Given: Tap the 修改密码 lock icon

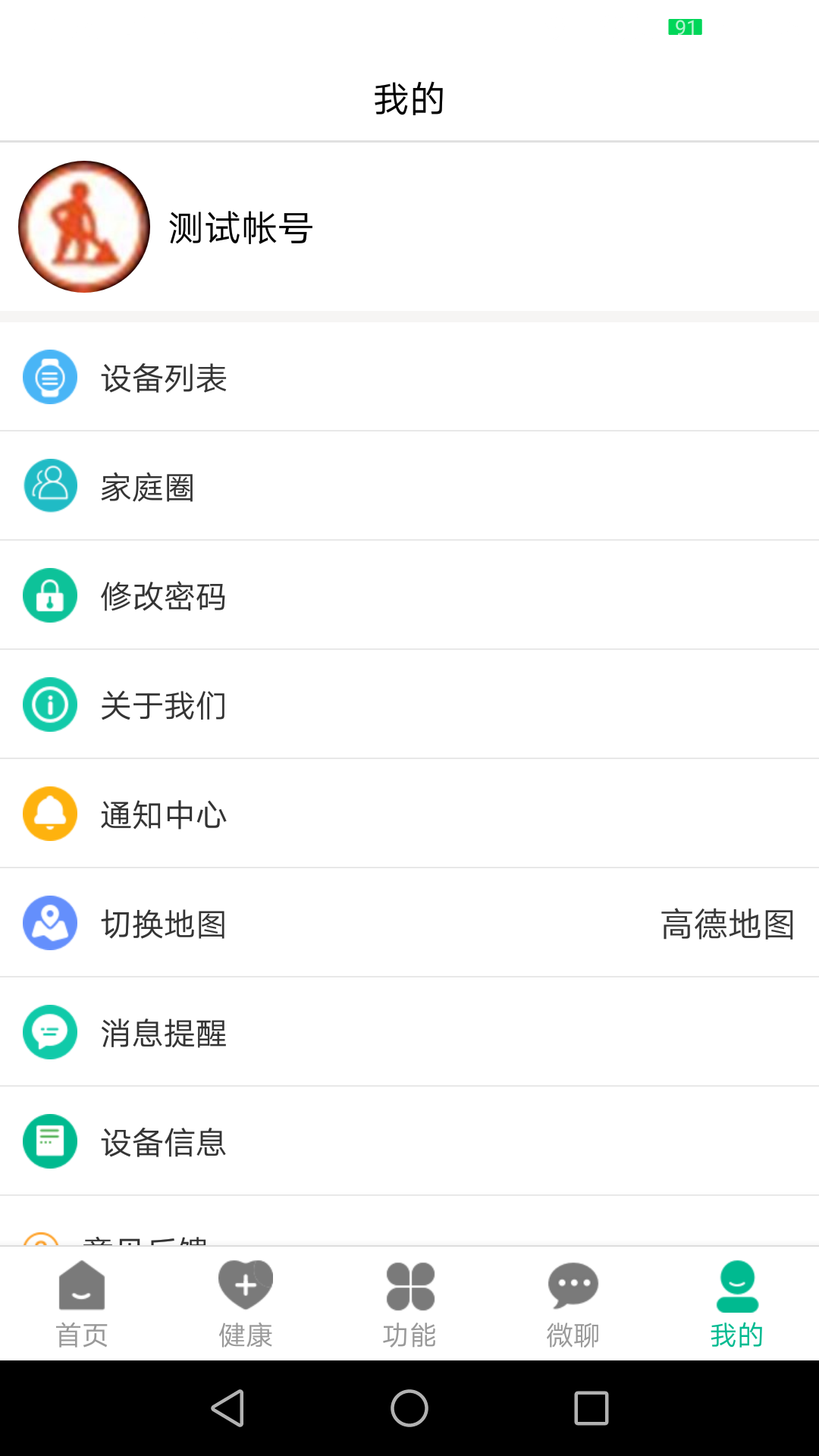Looking at the screenshot, I should tap(50, 595).
